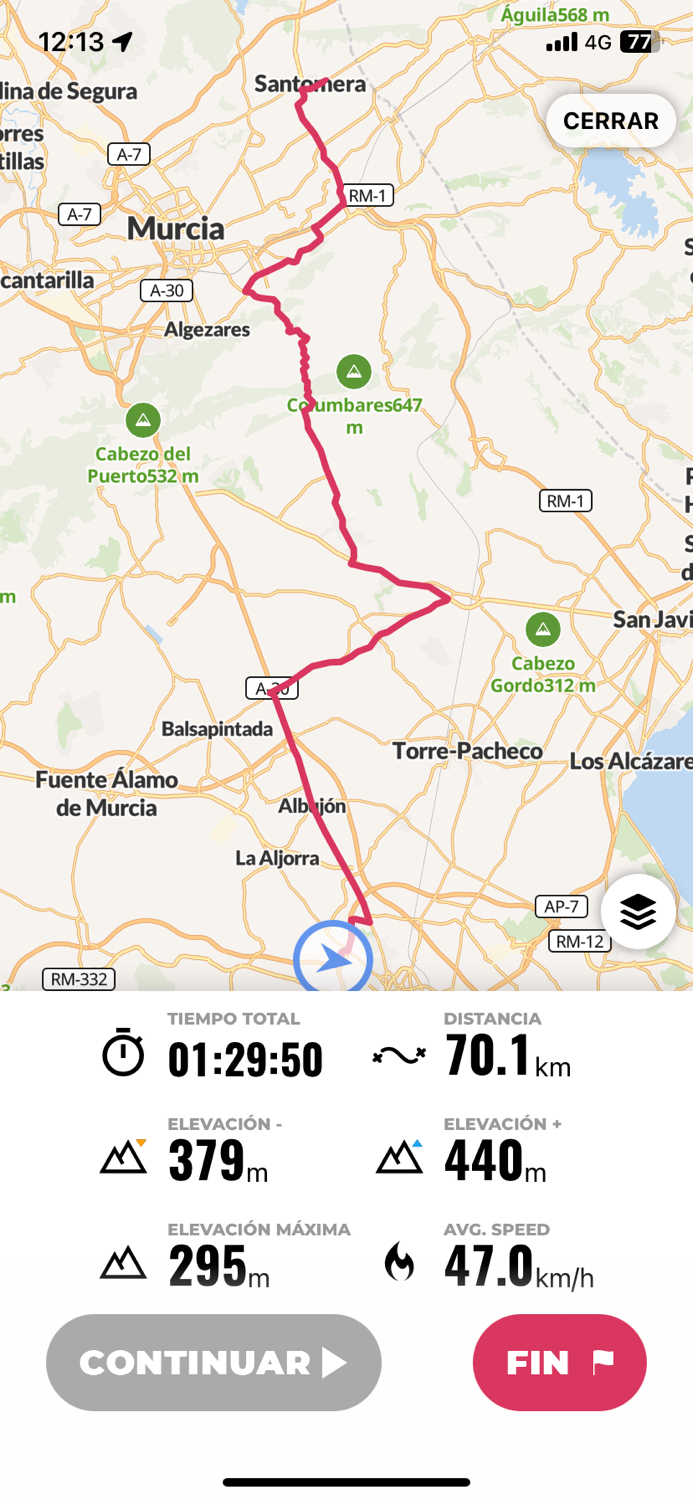
Task: Open the map layers selector
Action: pyautogui.click(x=638, y=911)
